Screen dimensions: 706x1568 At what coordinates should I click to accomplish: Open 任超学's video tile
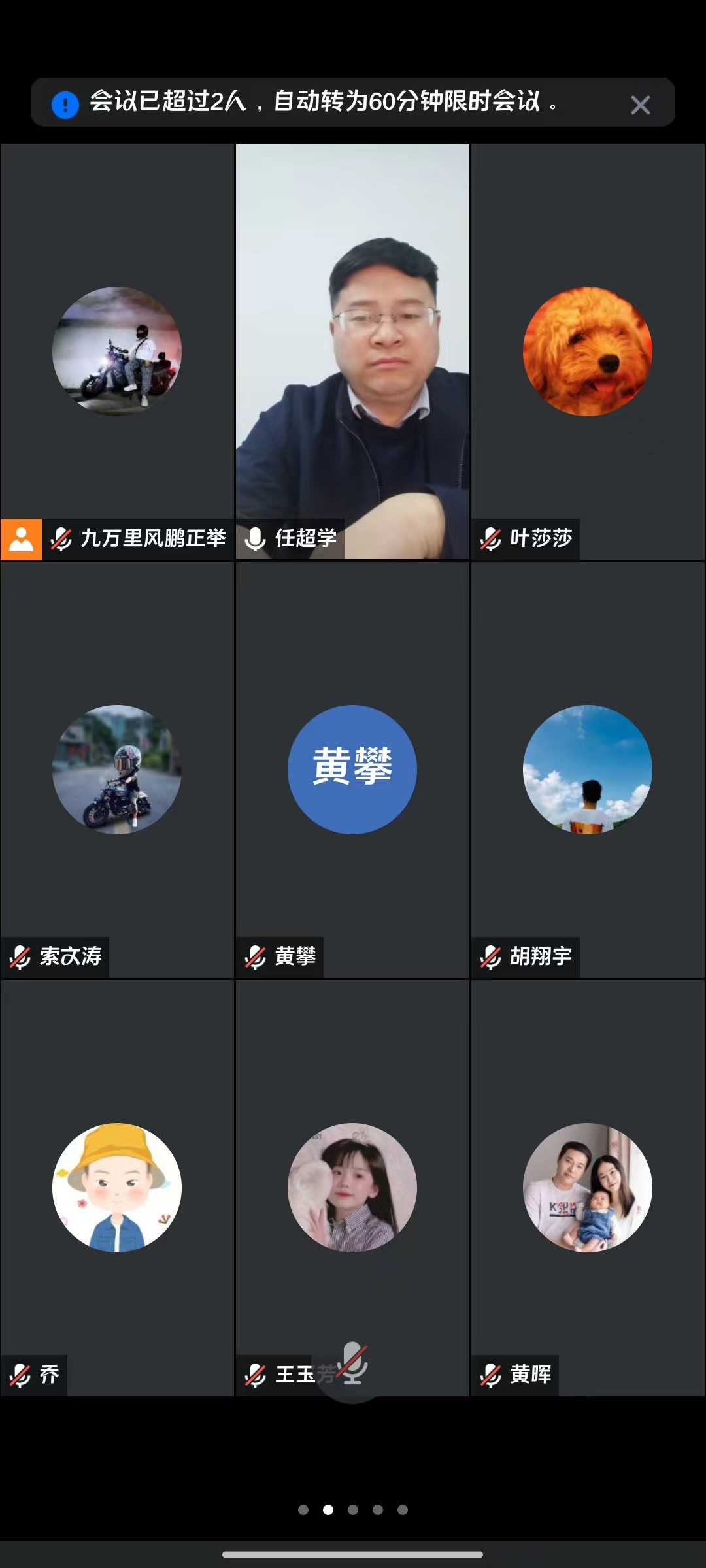tap(352, 351)
